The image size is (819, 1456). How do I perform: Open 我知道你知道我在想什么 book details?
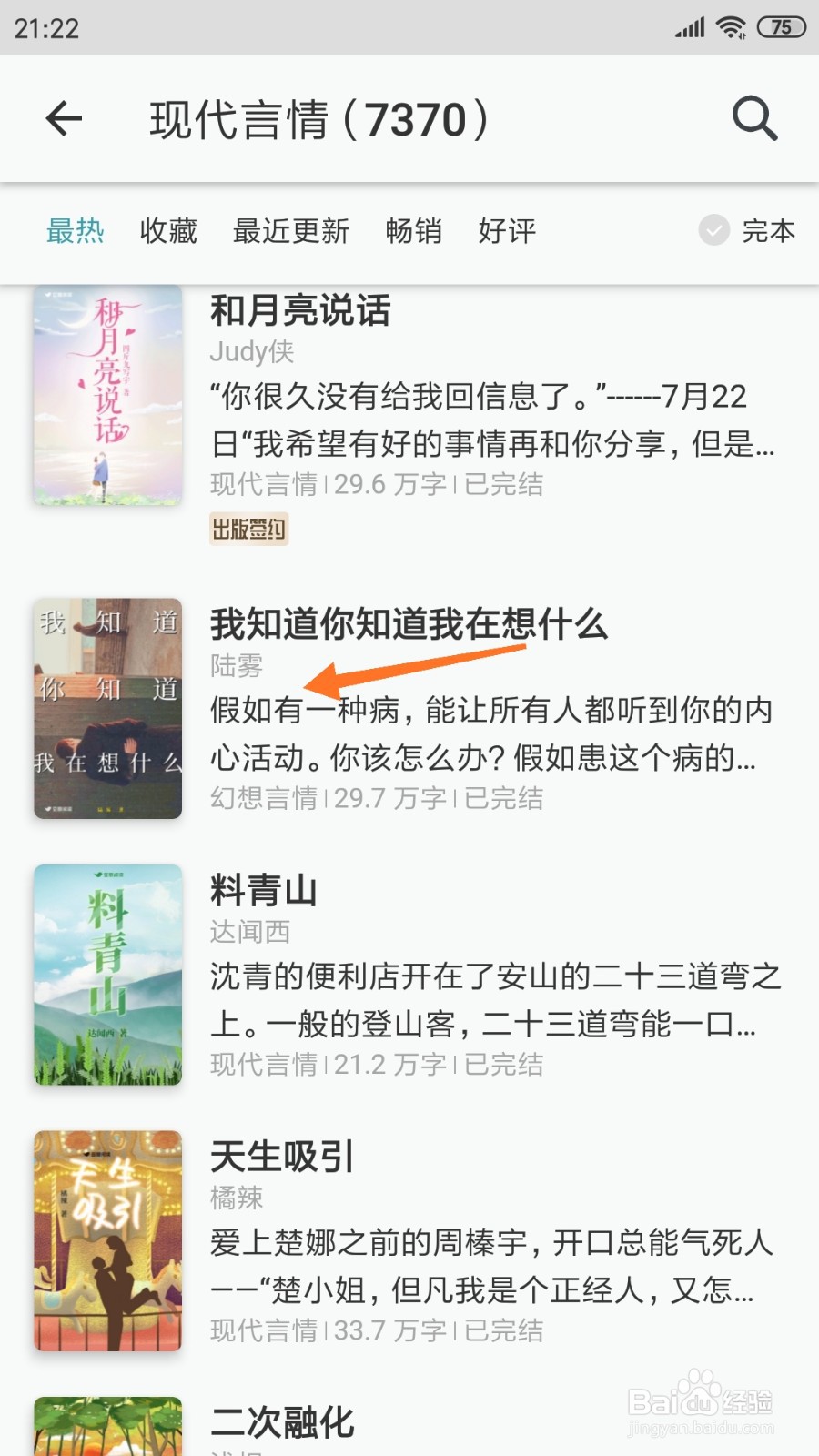click(x=409, y=625)
